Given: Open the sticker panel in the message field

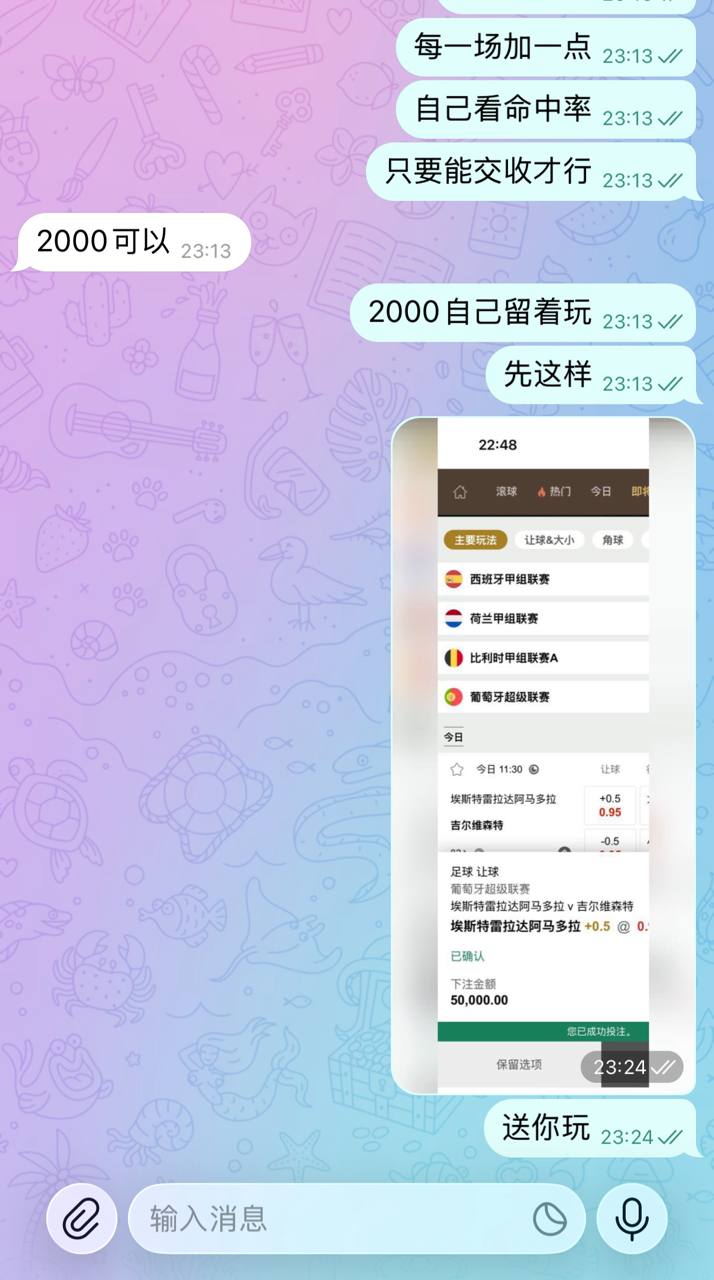Looking at the screenshot, I should [x=549, y=1218].
